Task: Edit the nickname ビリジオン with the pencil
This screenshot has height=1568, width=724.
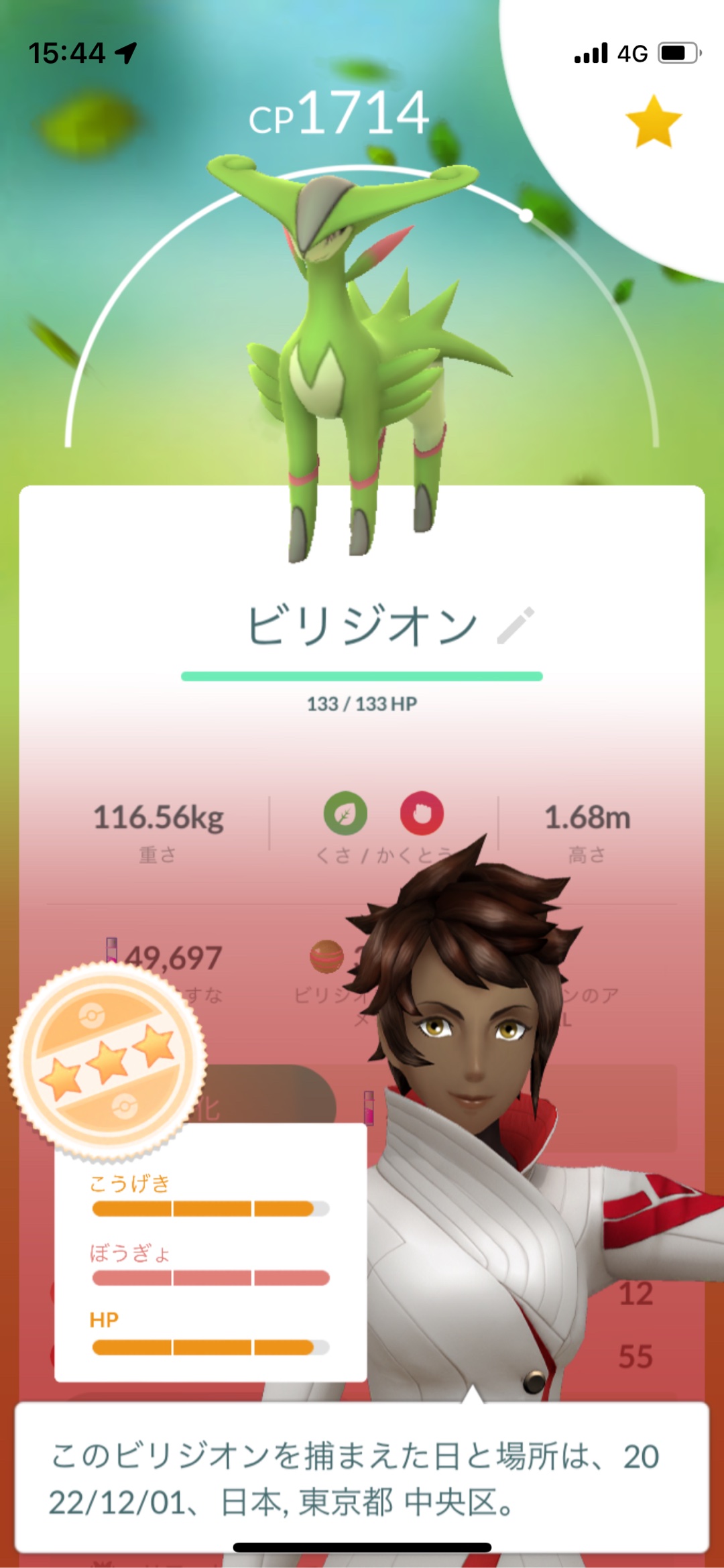Action: point(516,625)
